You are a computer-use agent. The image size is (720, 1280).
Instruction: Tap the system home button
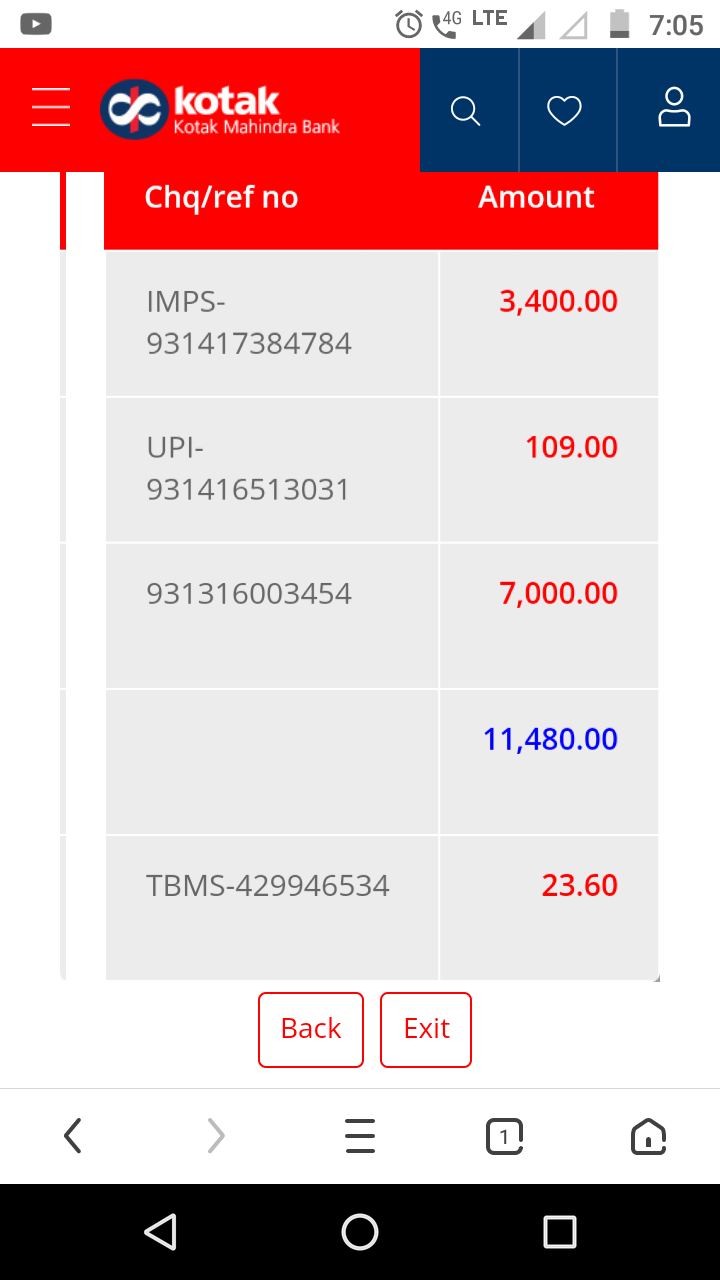pos(360,1232)
